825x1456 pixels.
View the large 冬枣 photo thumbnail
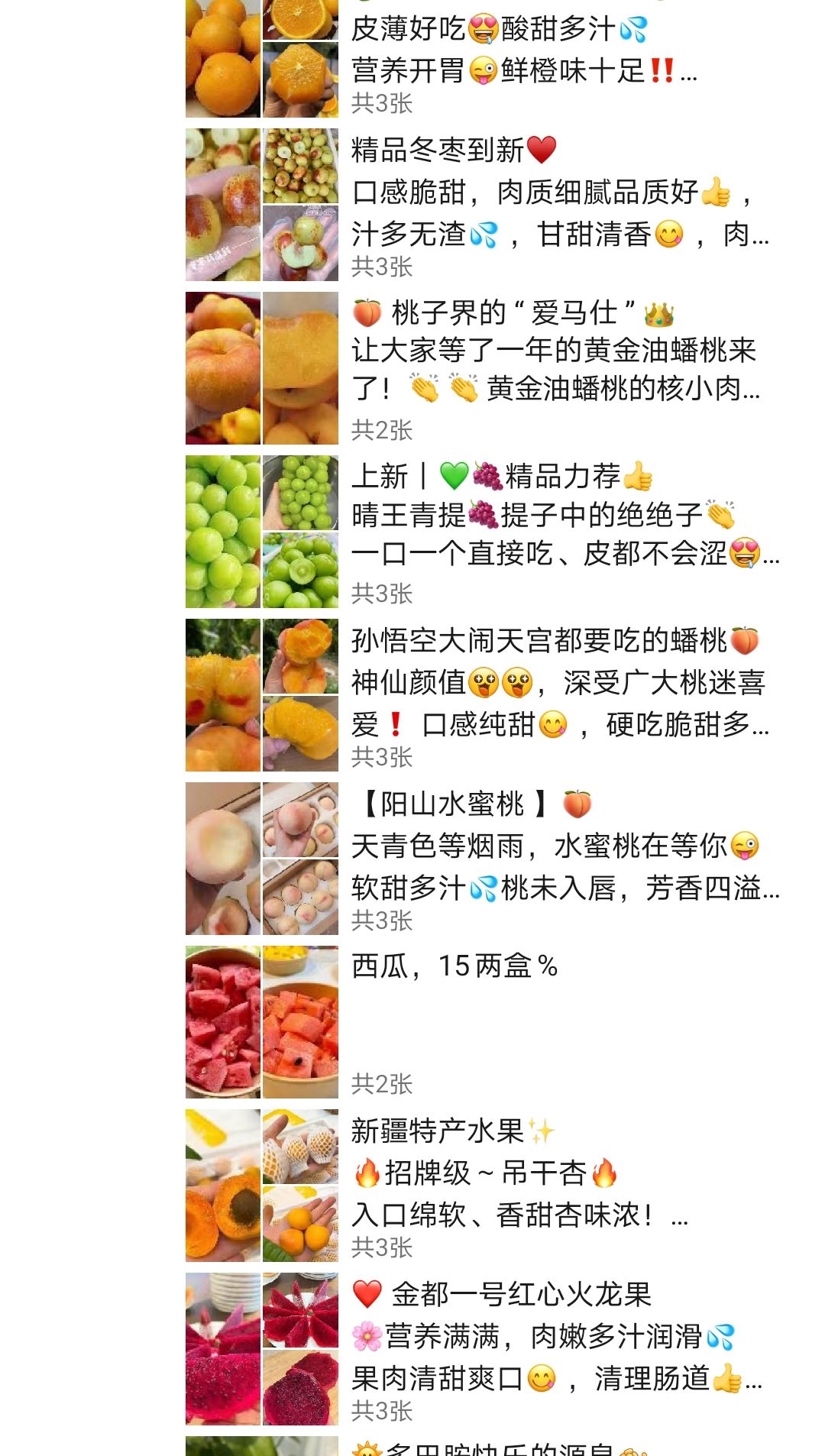(223, 205)
